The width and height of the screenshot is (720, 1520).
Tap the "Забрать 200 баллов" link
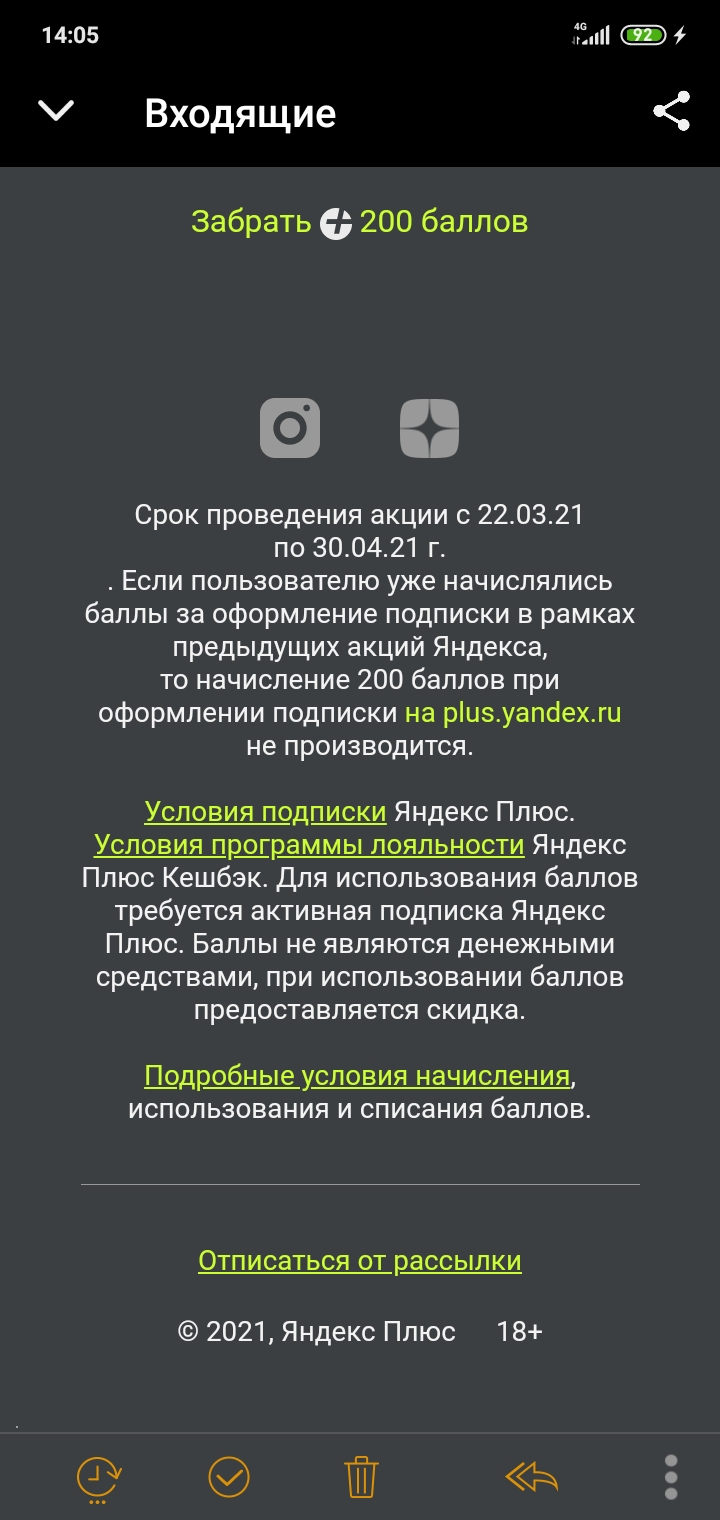coord(360,222)
